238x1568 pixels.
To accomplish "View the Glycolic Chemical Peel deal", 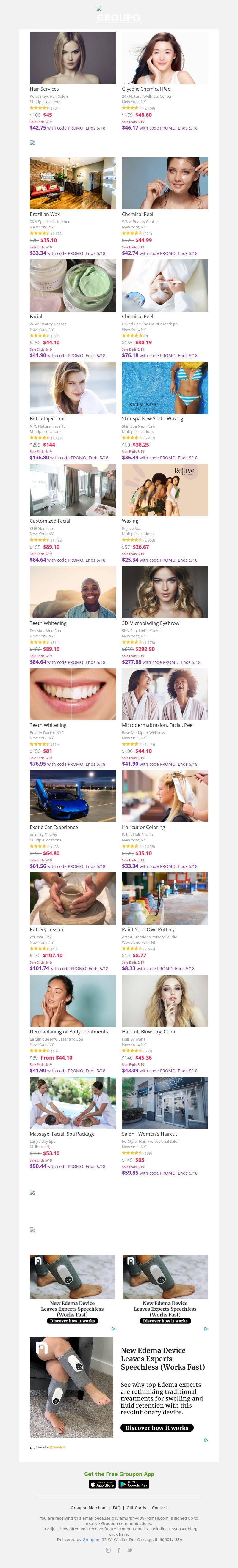I will [165, 59].
